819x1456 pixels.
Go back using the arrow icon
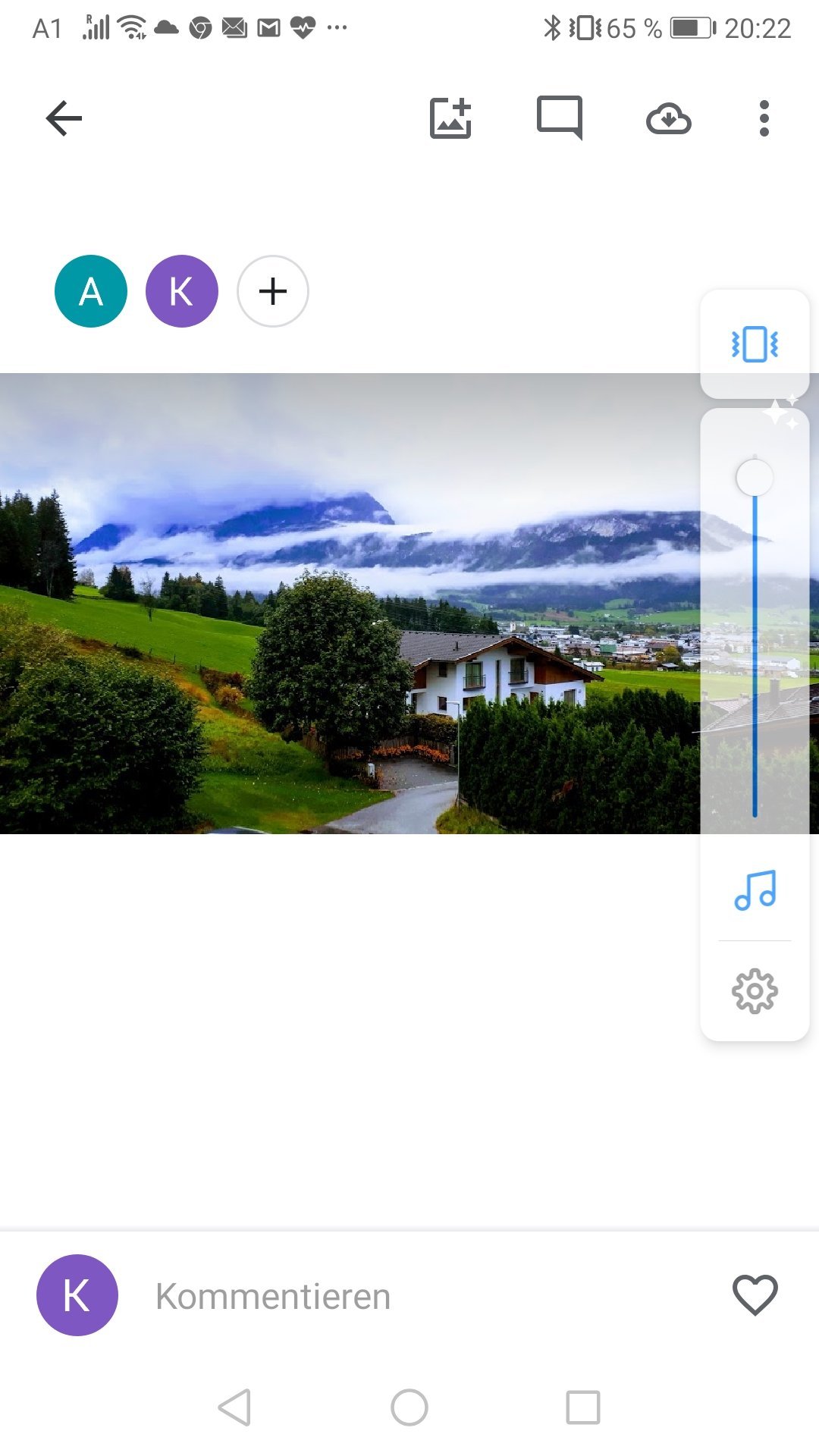[64, 118]
